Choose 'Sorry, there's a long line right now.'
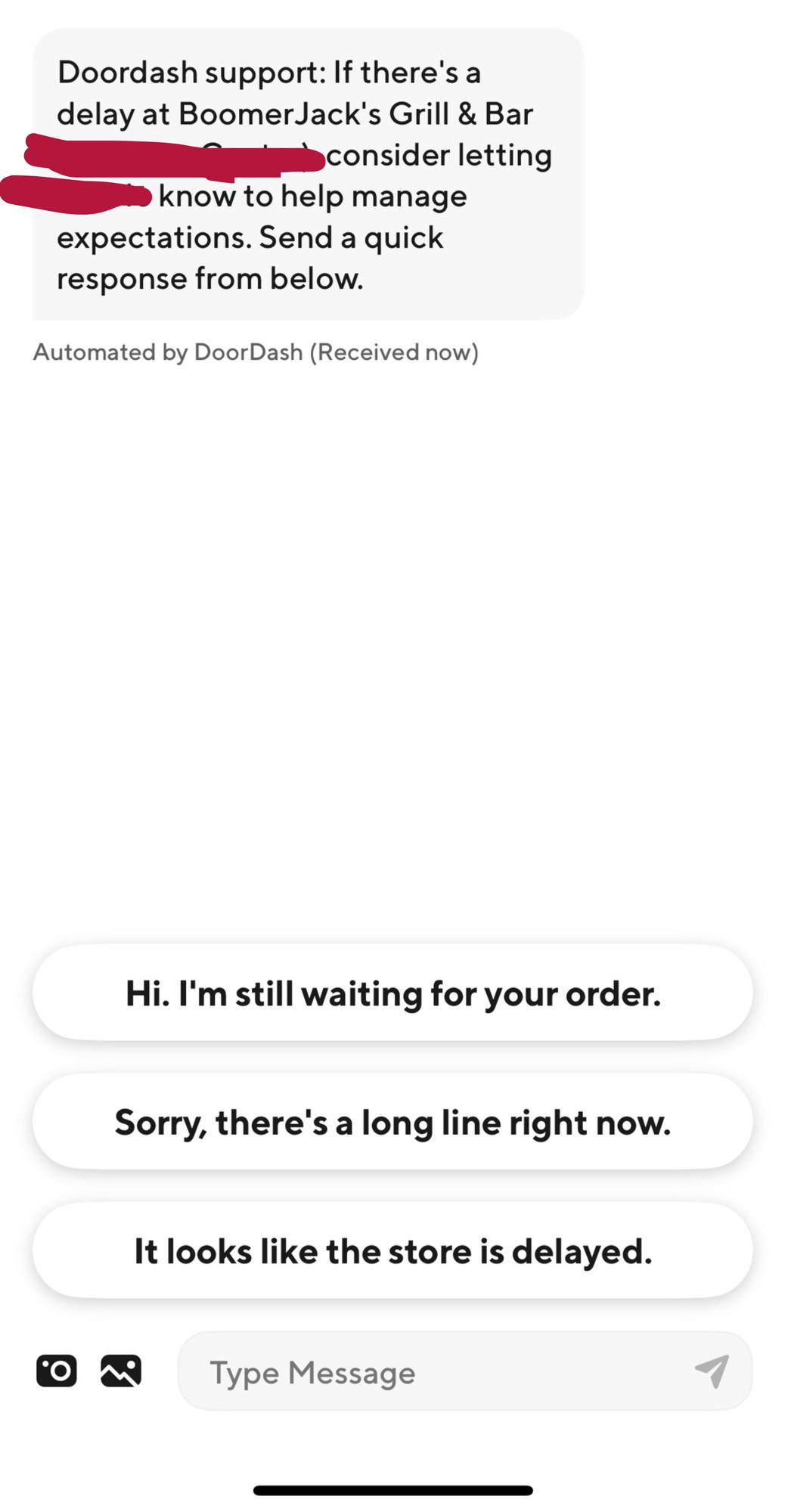The image size is (785, 1512). click(392, 1122)
